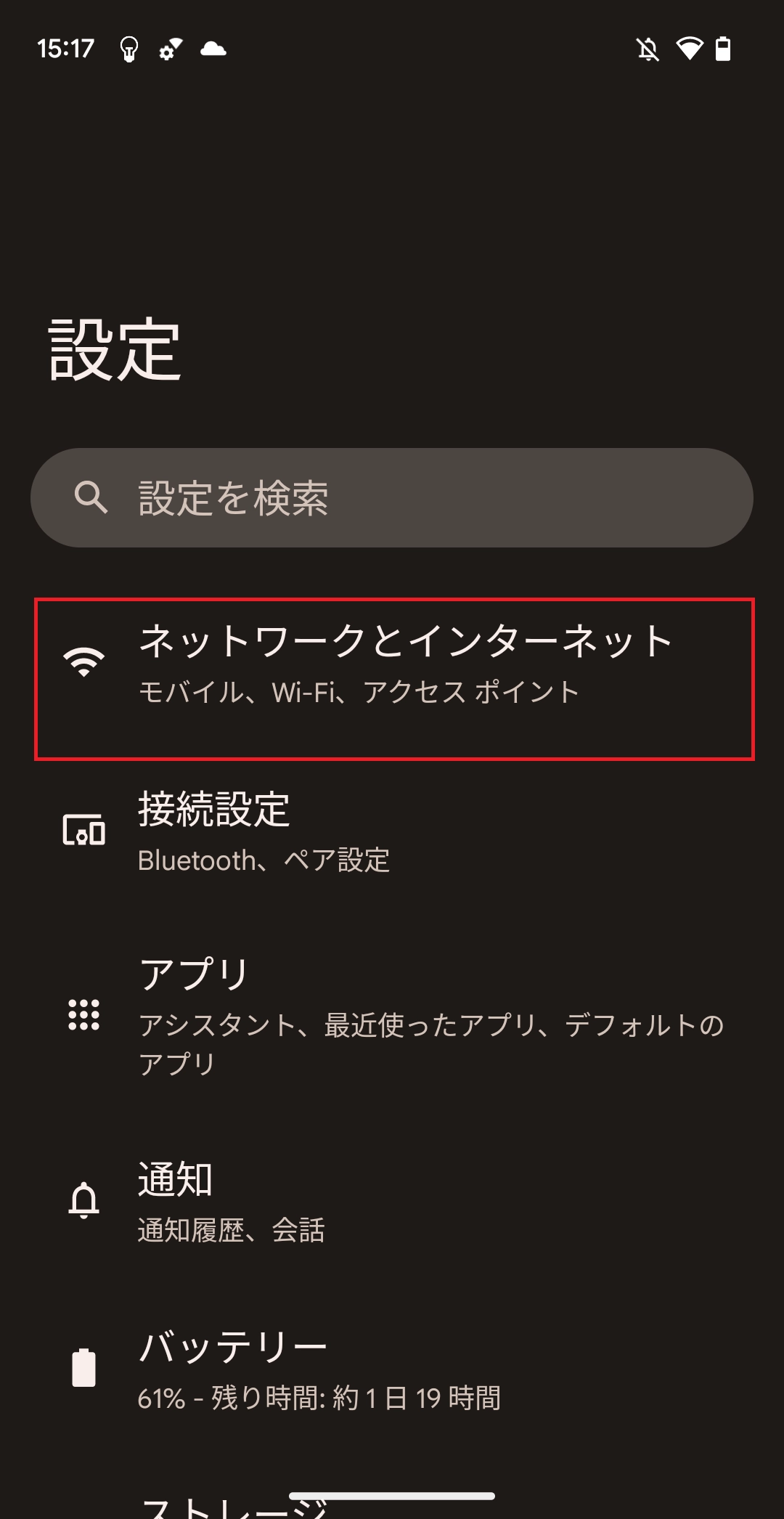The width and height of the screenshot is (784, 1519).
Task: Open バッテリー settings row
Action: (392, 1369)
